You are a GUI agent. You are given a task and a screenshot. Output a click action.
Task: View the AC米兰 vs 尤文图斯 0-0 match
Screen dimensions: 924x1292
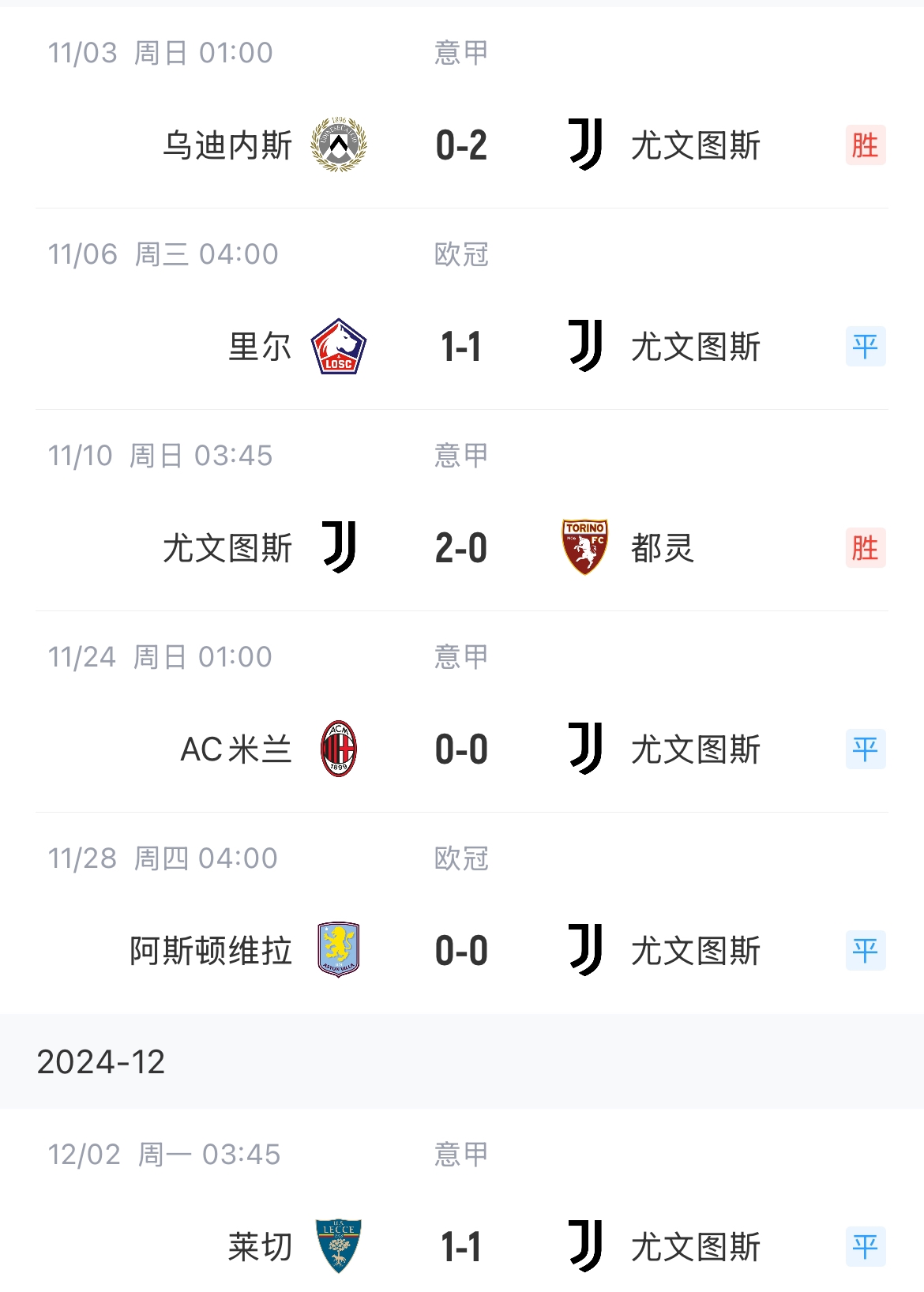click(x=461, y=749)
